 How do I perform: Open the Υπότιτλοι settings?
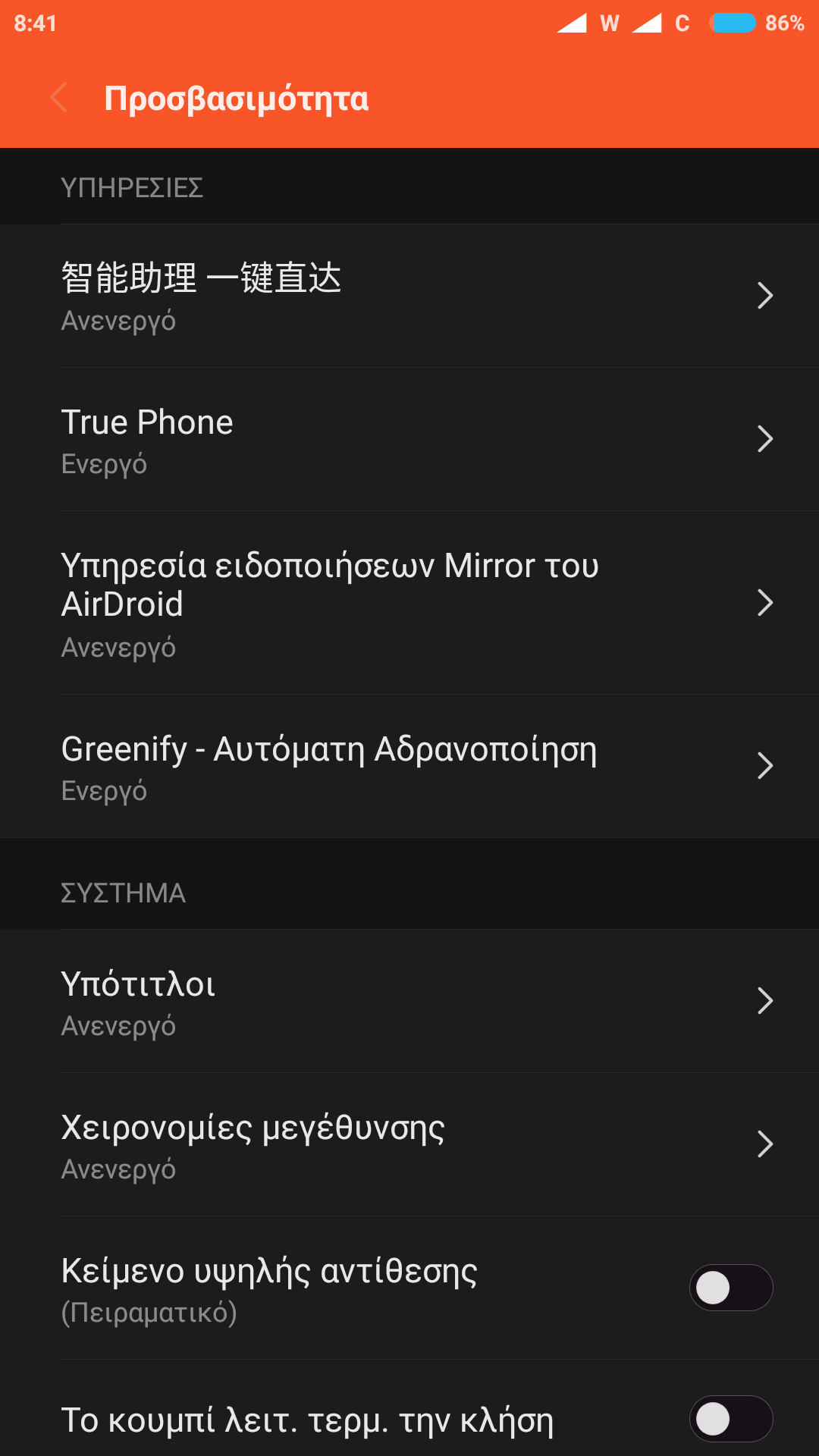click(409, 1001)
